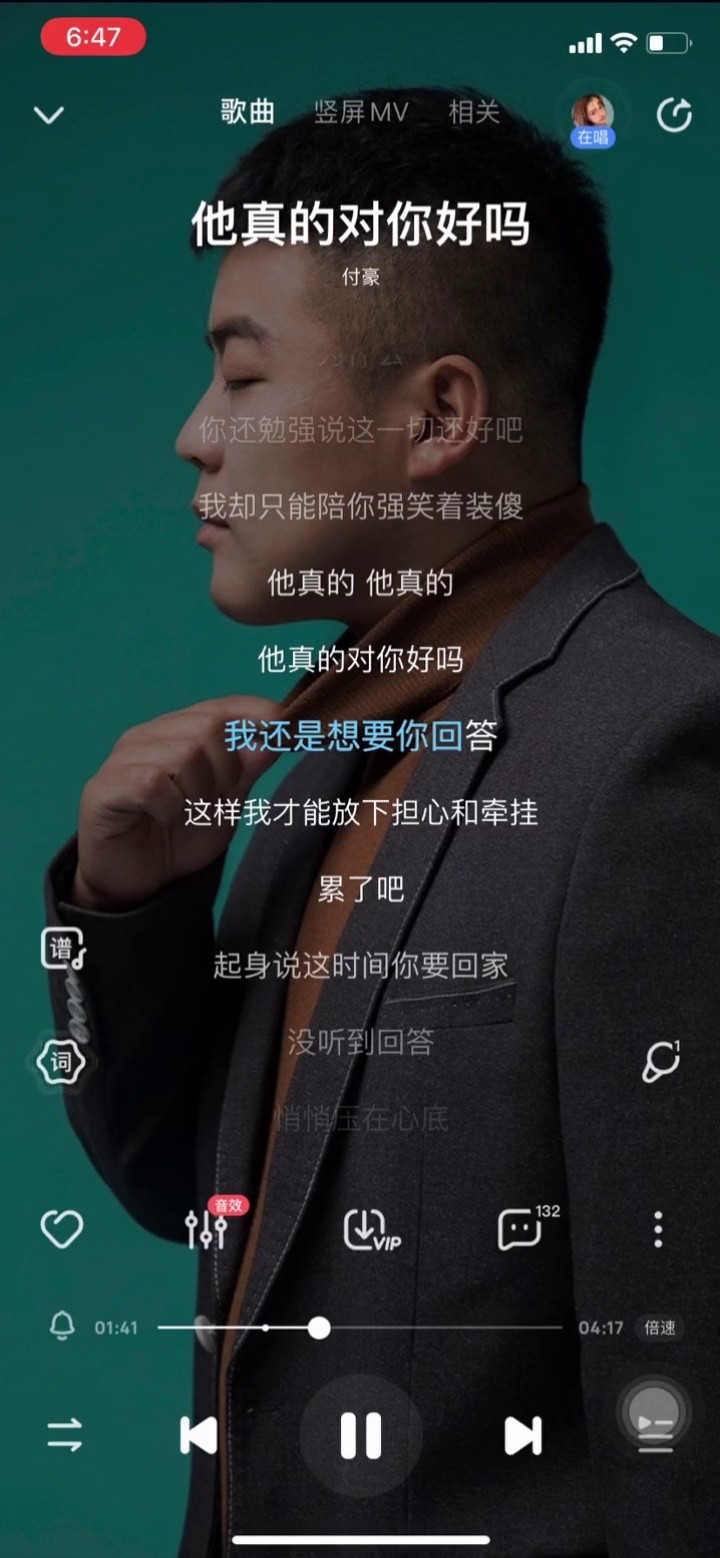Favorite the song with the heart

point(62,1230)
